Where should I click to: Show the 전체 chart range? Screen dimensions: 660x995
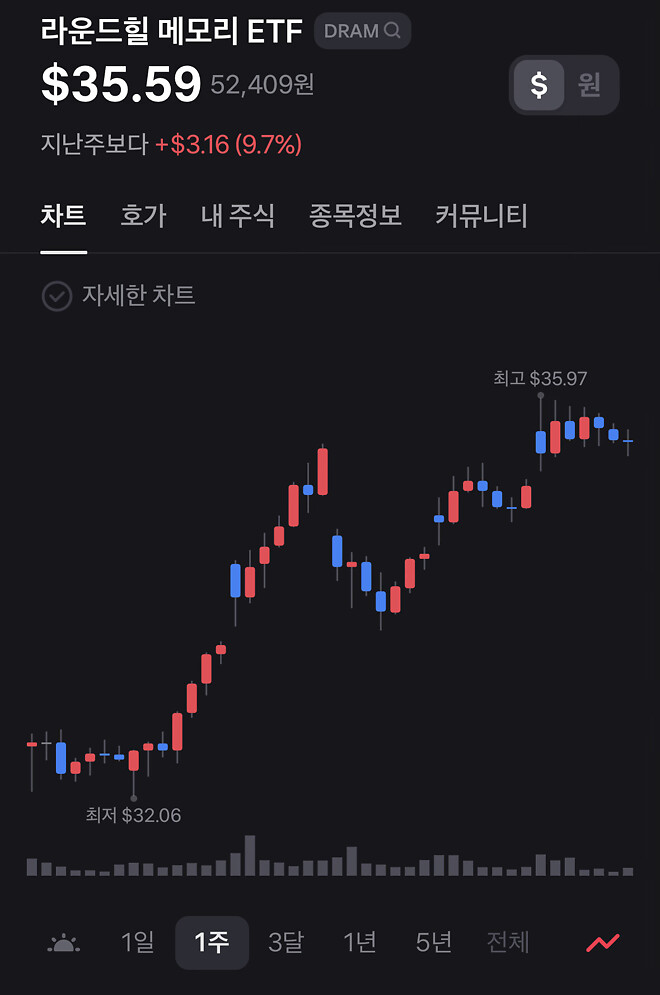pos(508,942)
